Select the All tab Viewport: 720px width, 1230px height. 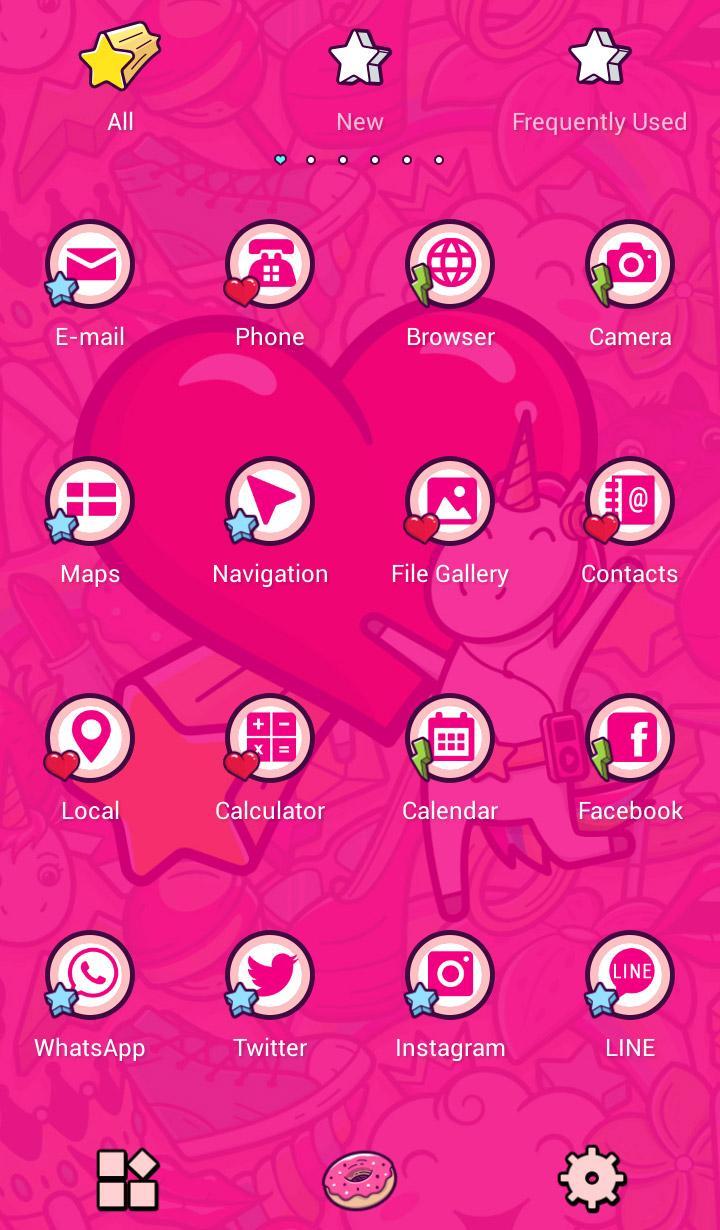point(120,80)
